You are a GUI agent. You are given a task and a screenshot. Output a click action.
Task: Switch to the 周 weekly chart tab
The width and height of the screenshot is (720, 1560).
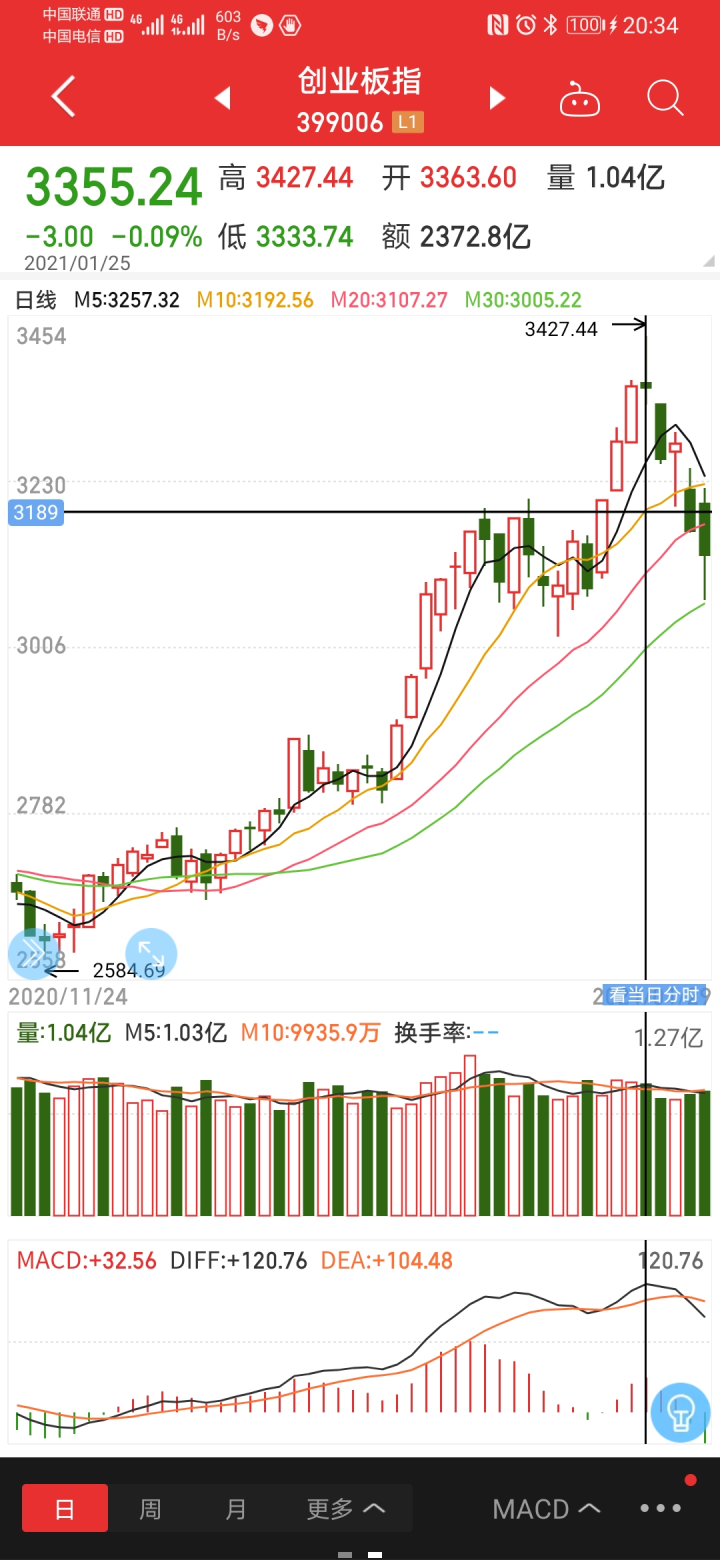(x=150, y=1508)
